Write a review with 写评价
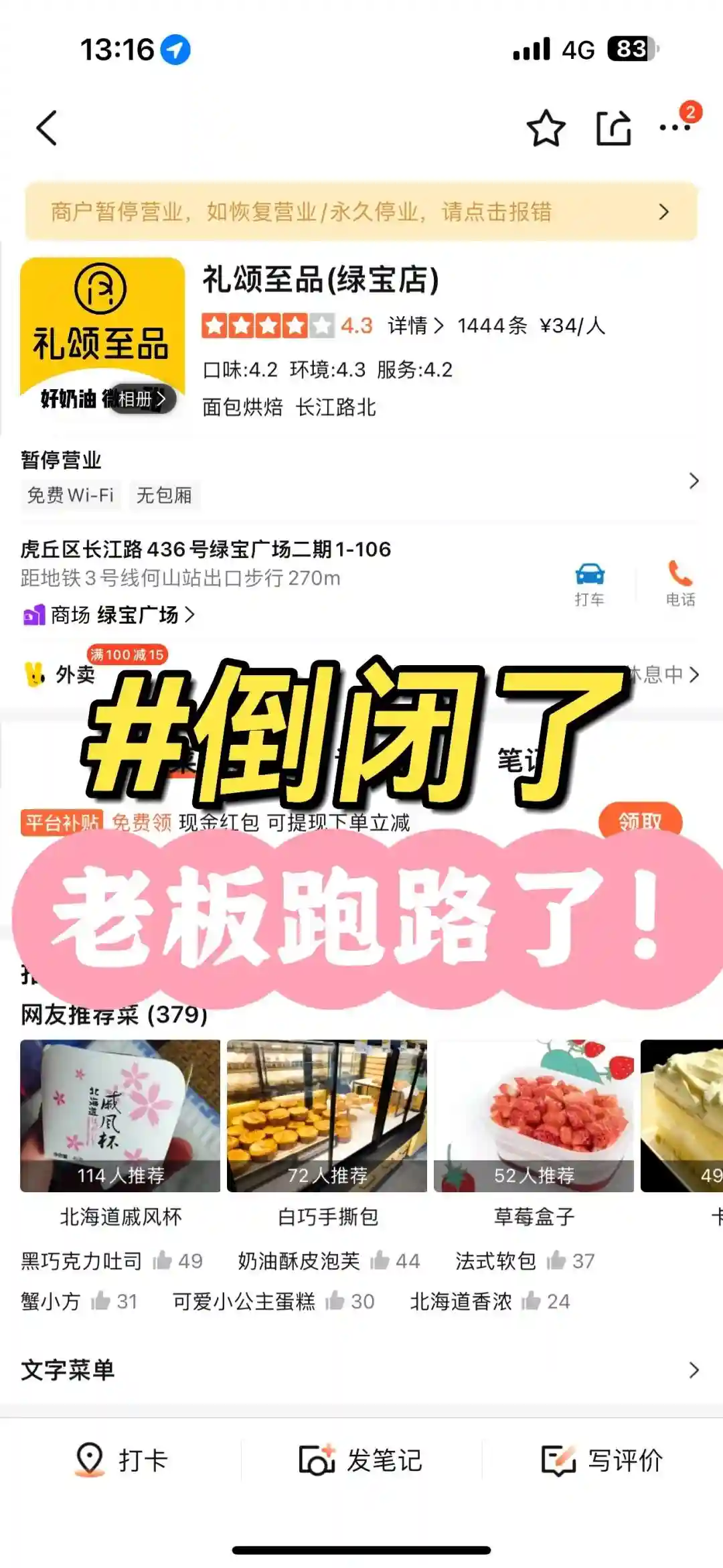The width and height of the screenshot is (723, 1568). pos(602,1460)
